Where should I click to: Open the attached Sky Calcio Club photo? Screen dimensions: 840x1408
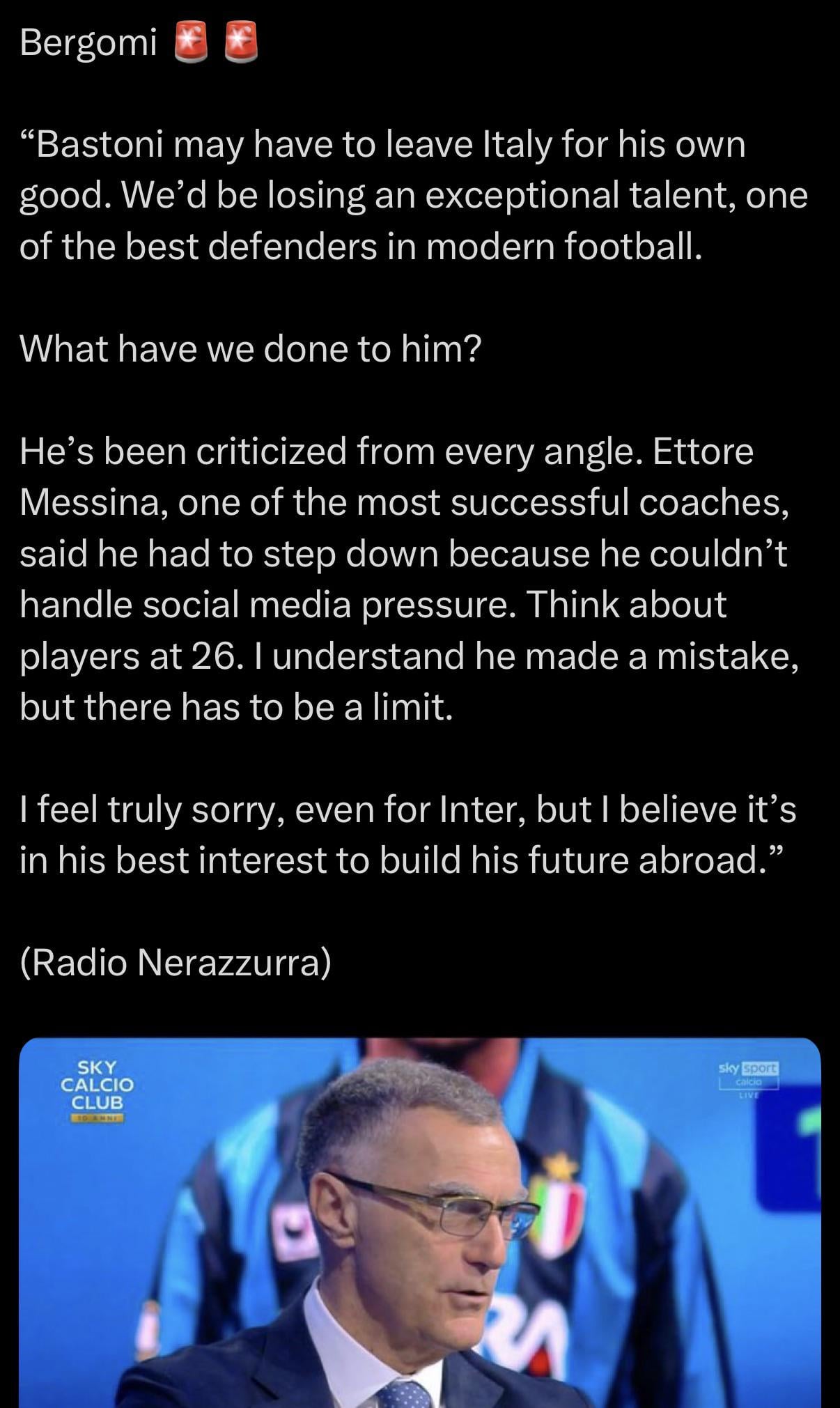pos(419,1223)
